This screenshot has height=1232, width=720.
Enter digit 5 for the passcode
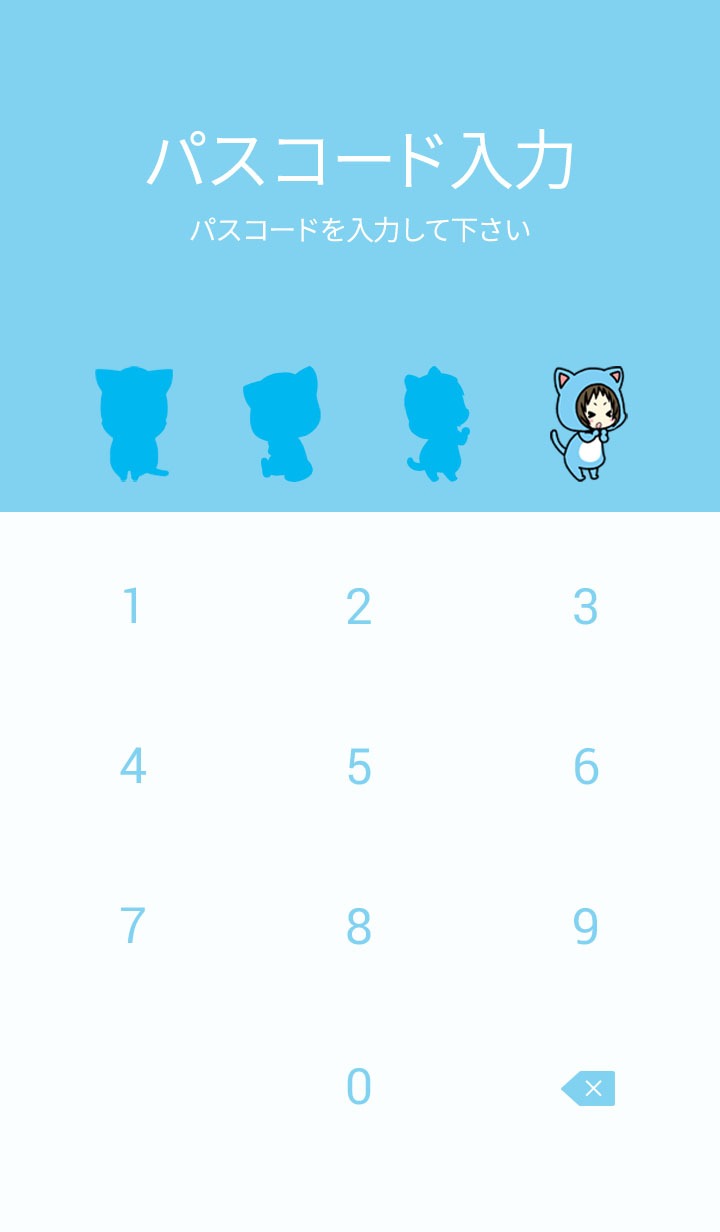tap(359, 767)
